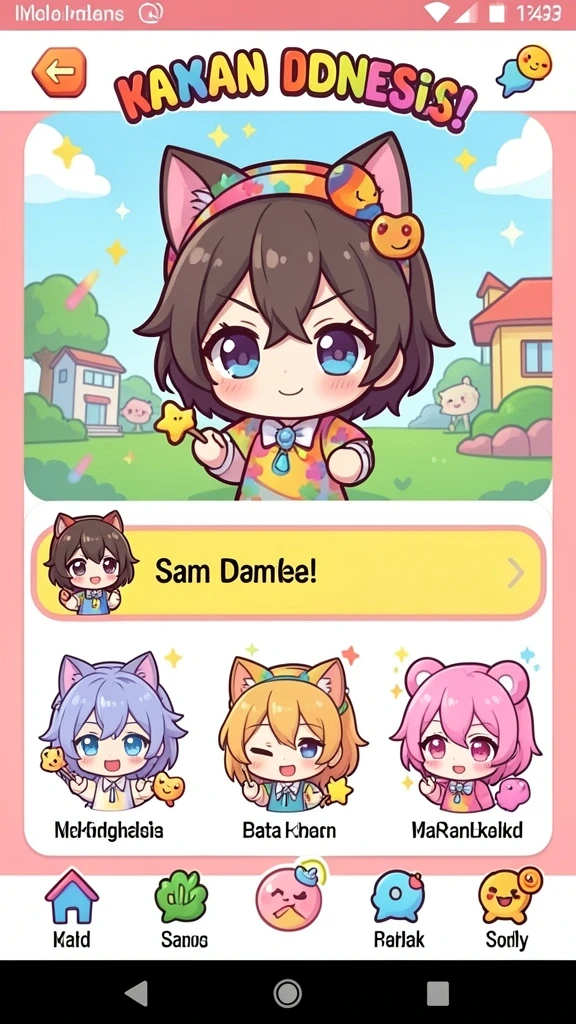Viewport: 576px width, 1024px height.
Task: Open the smiley chat bubble icon
Action: [x=524, y=71]
